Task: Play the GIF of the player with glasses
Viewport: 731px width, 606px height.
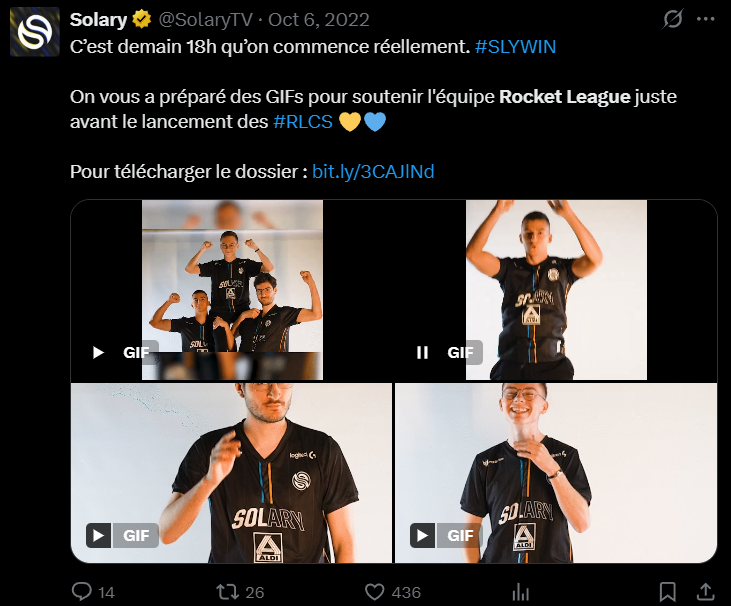Action: click(x=423, y=535)
